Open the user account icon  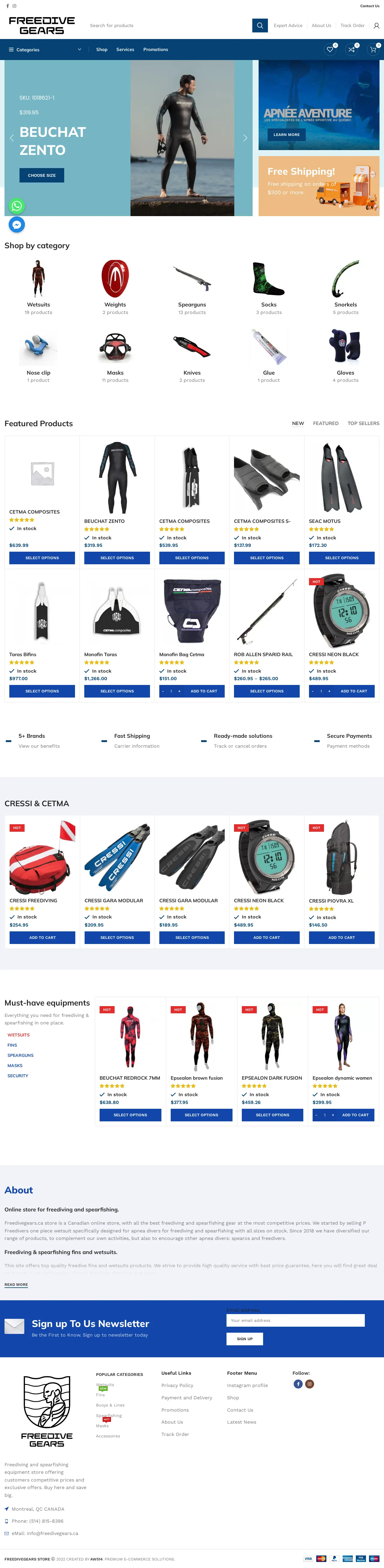(376, 26)
